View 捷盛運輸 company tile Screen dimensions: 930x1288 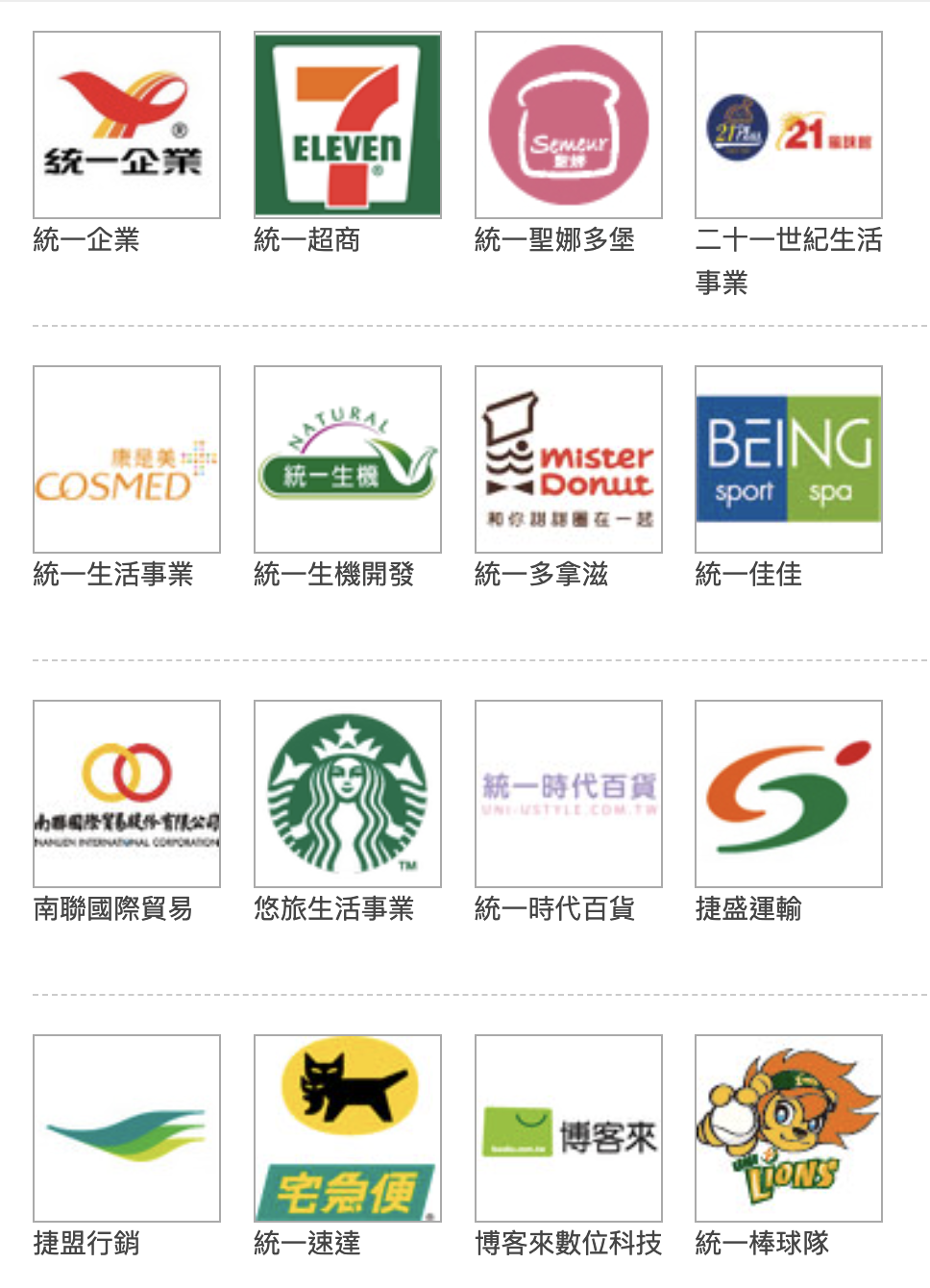789,794
